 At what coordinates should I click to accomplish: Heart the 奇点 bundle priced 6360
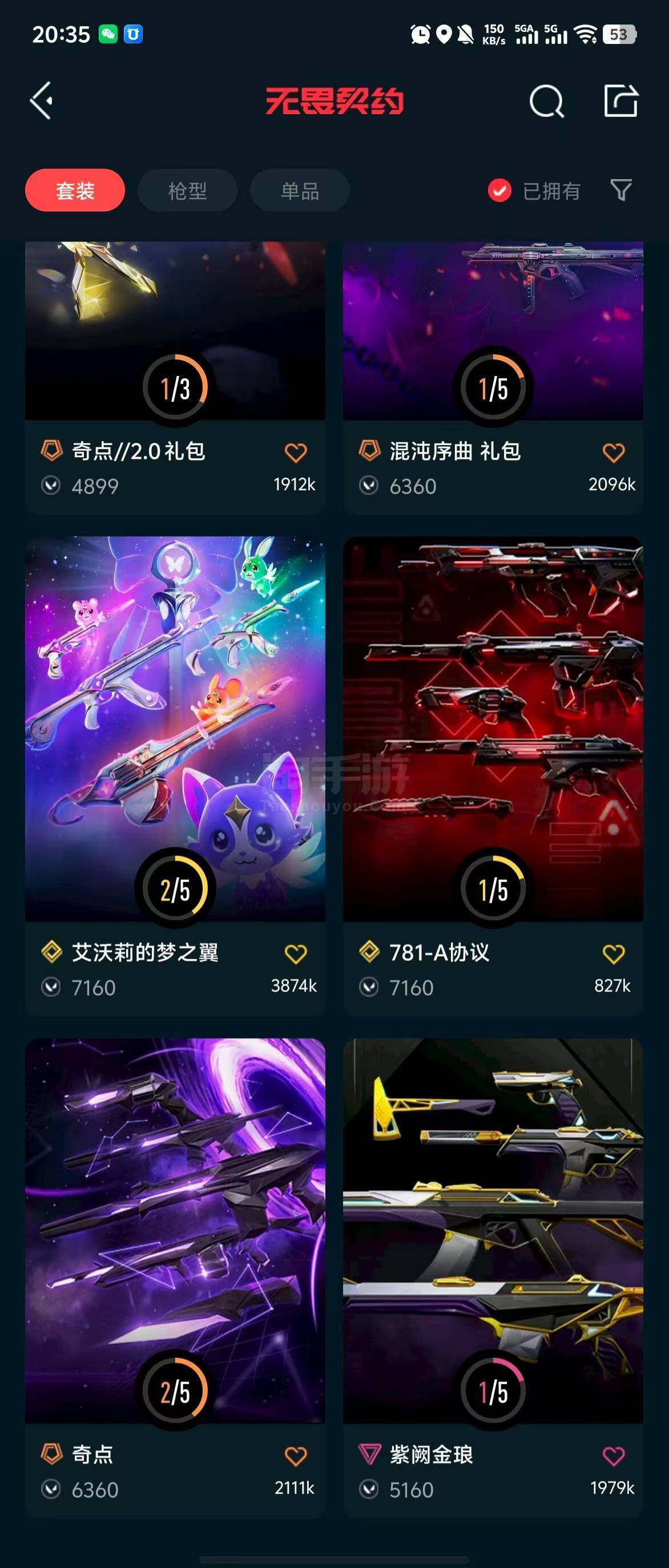tap(296, 1456)
